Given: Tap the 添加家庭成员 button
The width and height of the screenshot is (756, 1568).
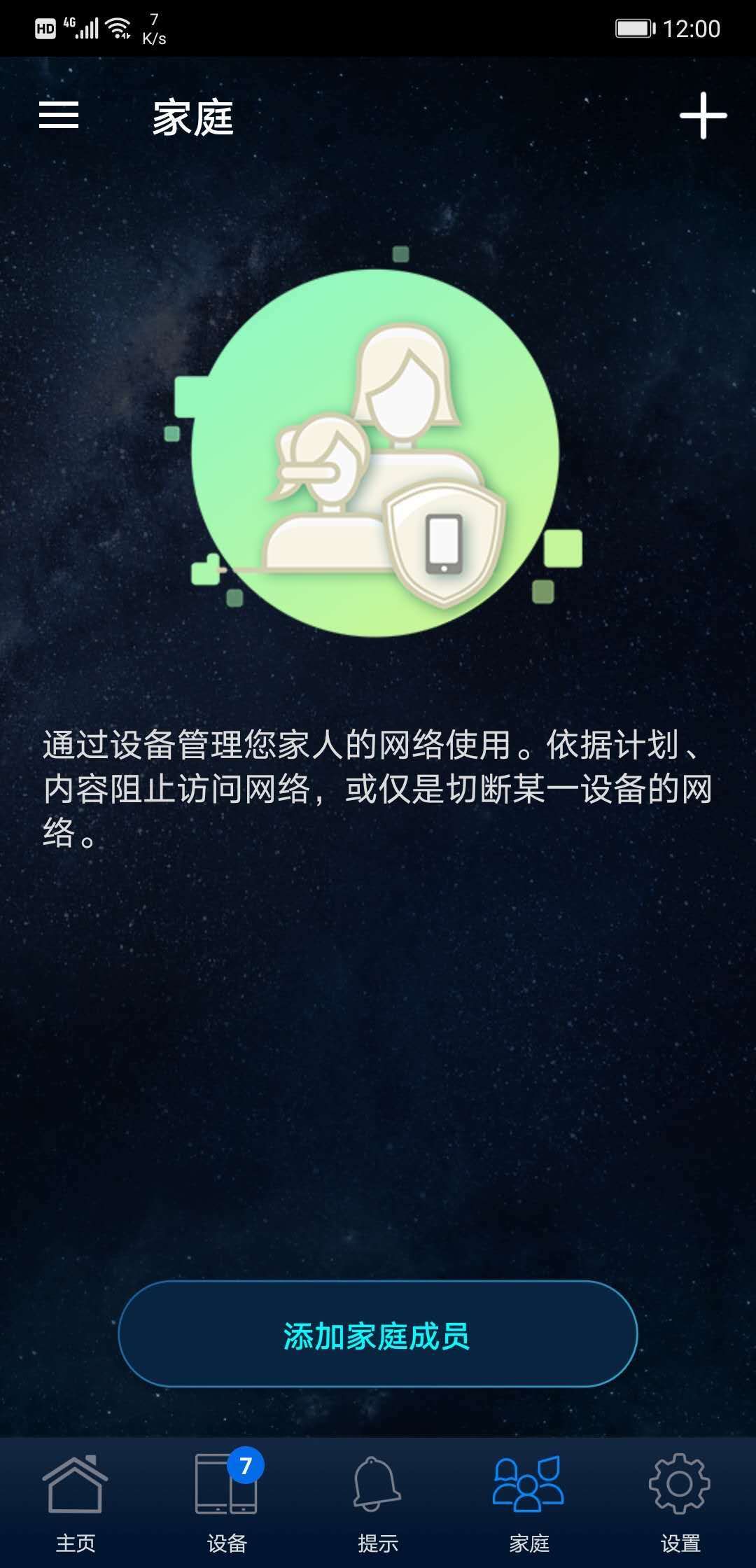Looking at the screenshot, I should 378,1336.
